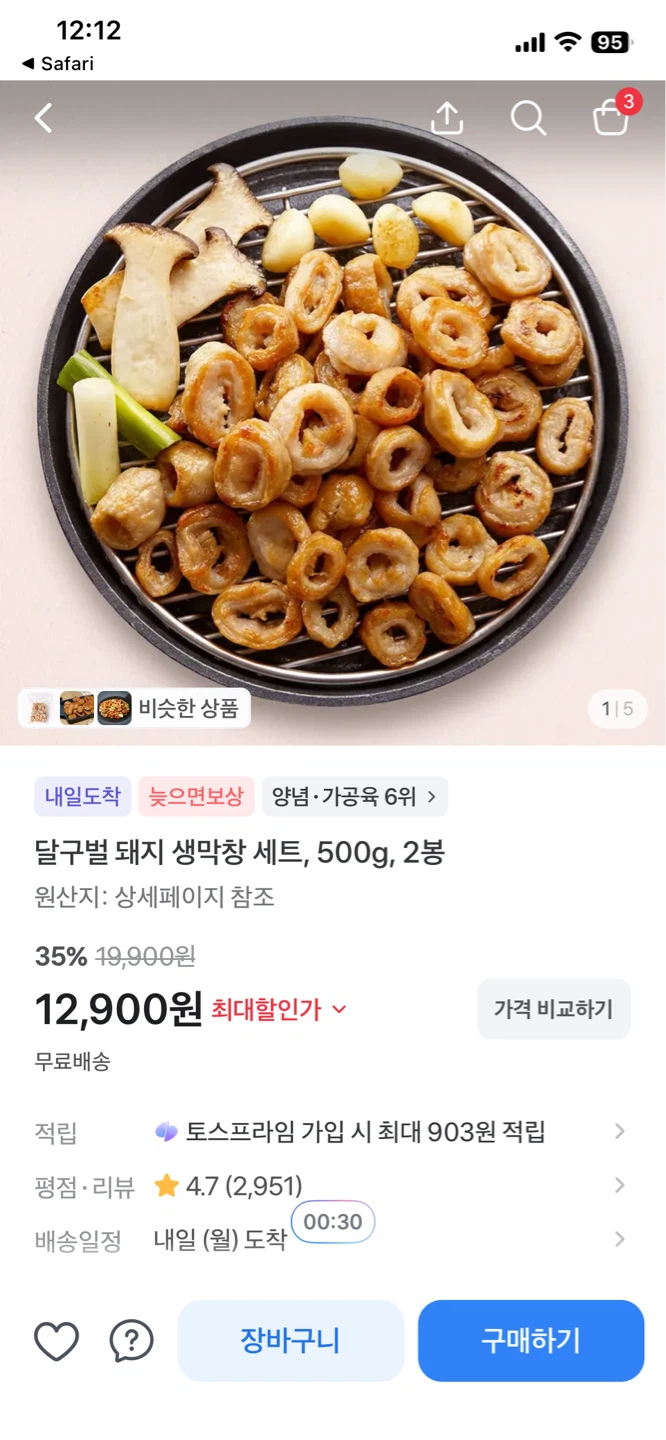Open the question mark inquiry icon
This screenshot has height=1440, width=666.
tap(131, 1341)
